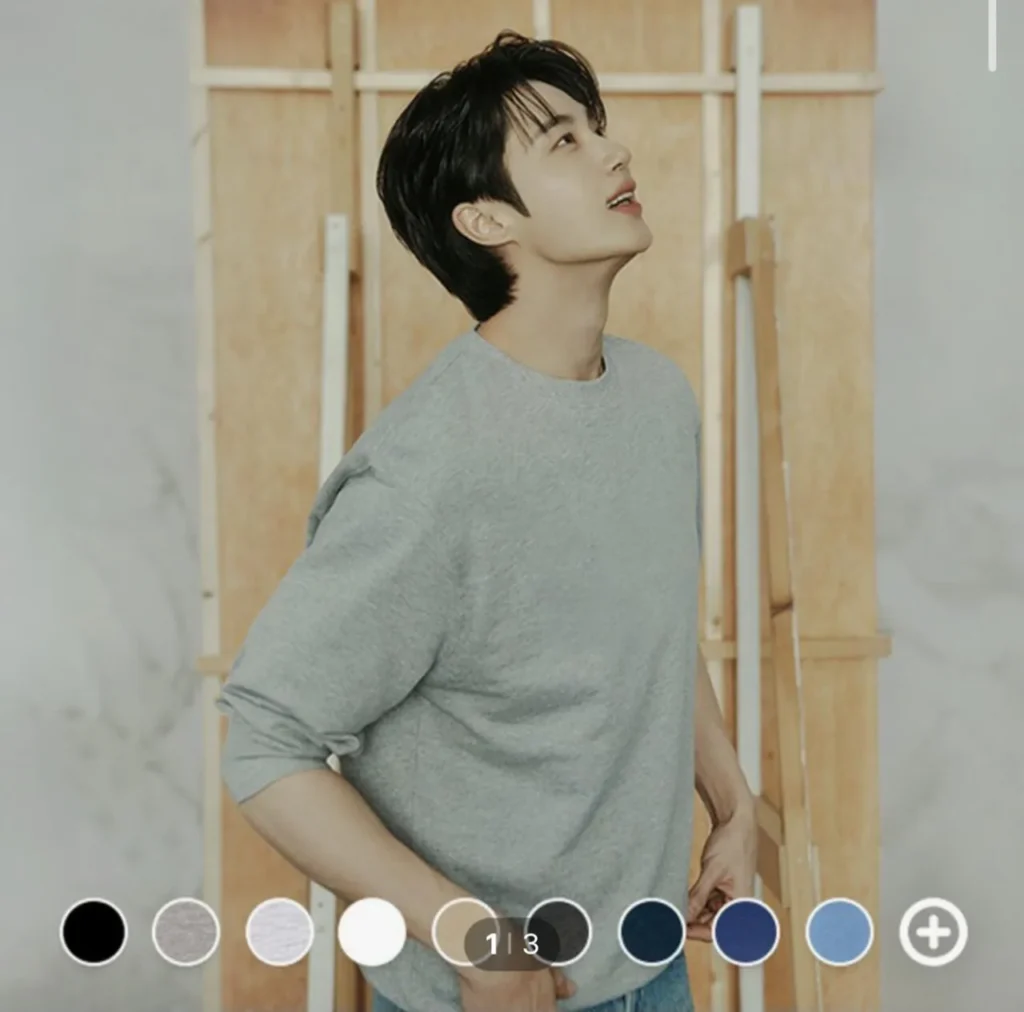
Task: Choose the heather gray color swatch
Action: (186, 932)
